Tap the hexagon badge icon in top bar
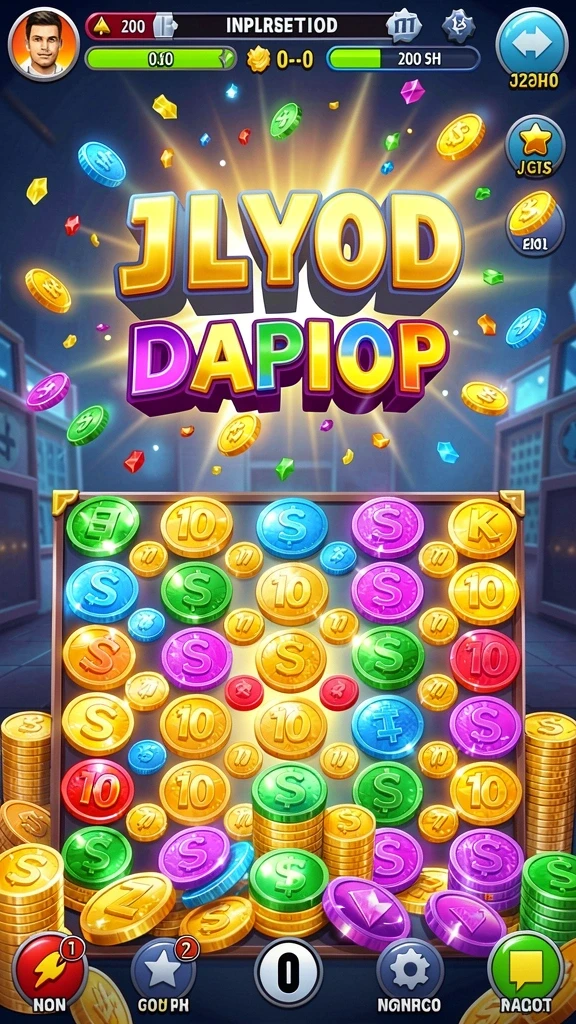The height and width of the screenshot is (1024, 576). [x=458, y=26]
